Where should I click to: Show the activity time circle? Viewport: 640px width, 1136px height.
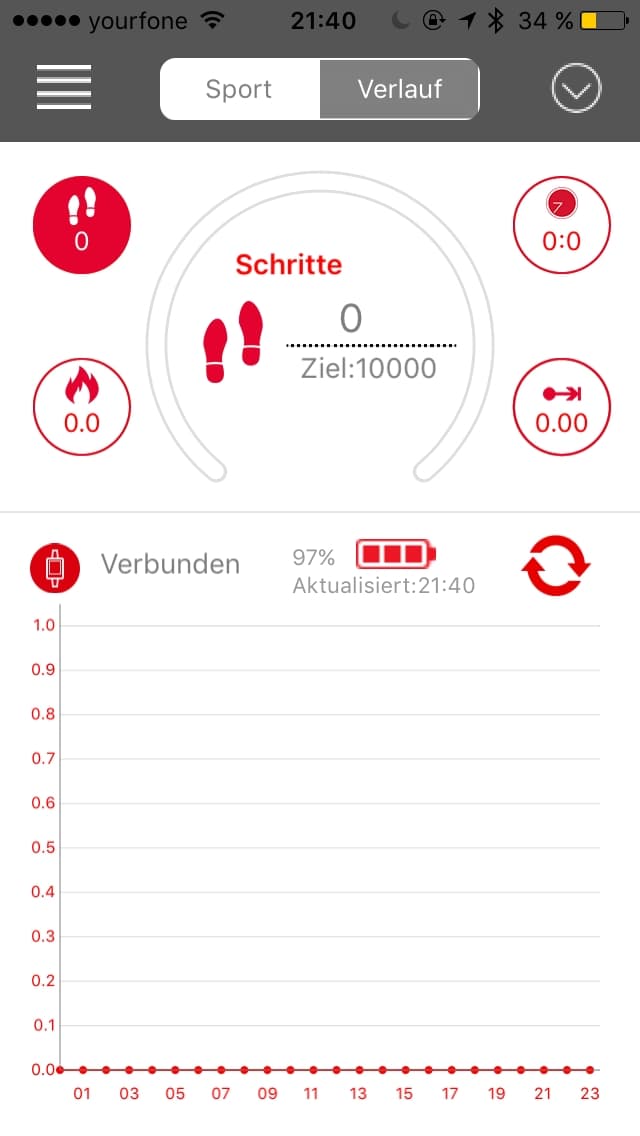[x=562, y=225]
